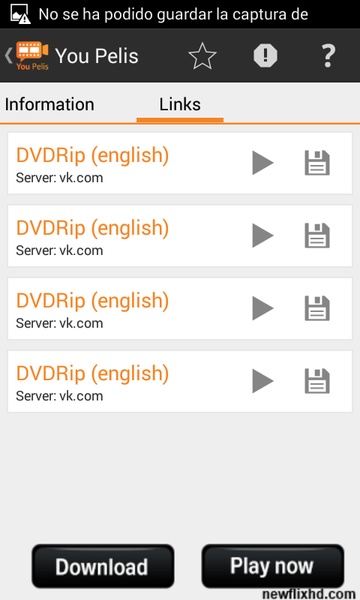Switch to the Information tab
Image resolution: width=360 pixels, height=600 pixels.
click(49, 104)
